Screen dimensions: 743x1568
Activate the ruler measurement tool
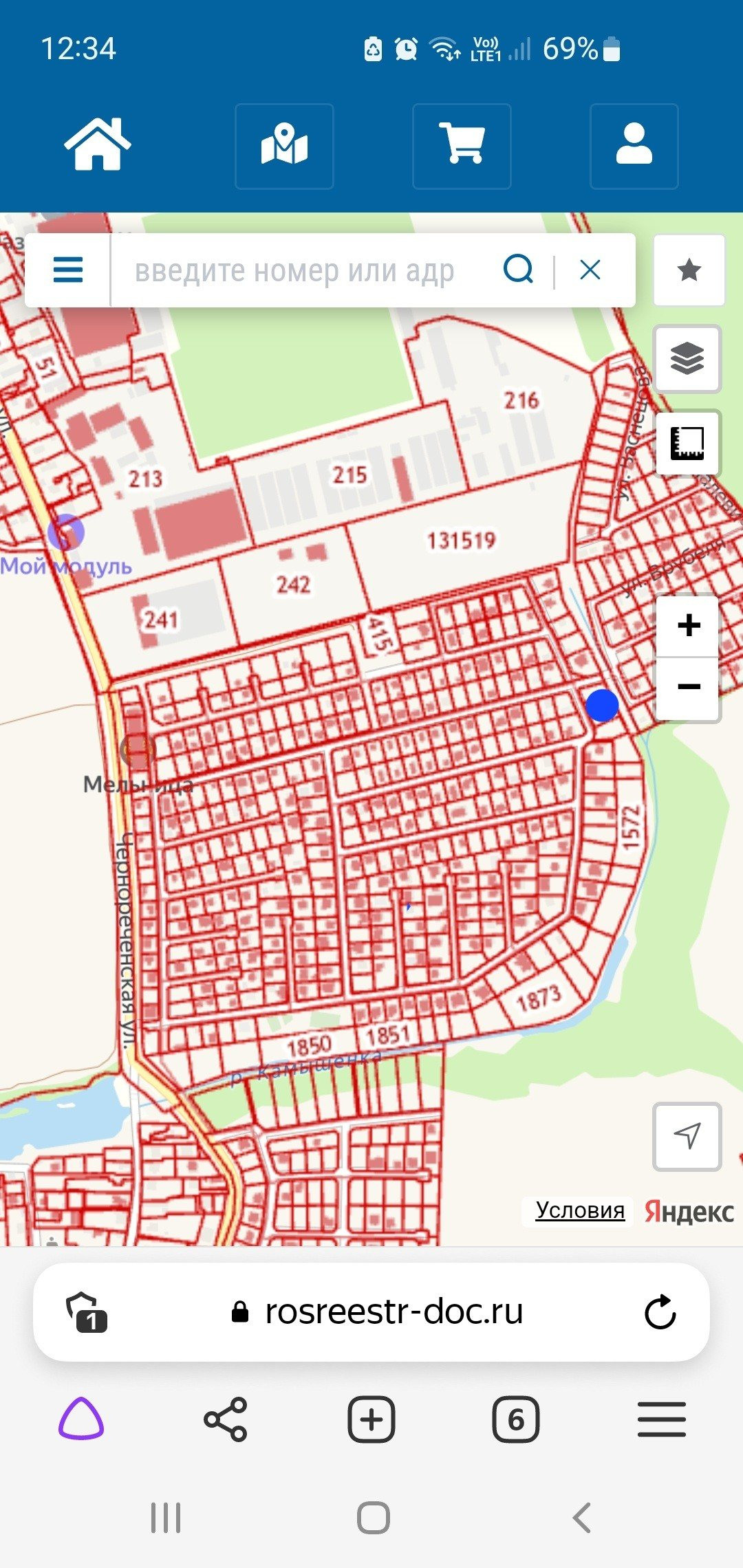pyautogui.click(x=687, y=443)
